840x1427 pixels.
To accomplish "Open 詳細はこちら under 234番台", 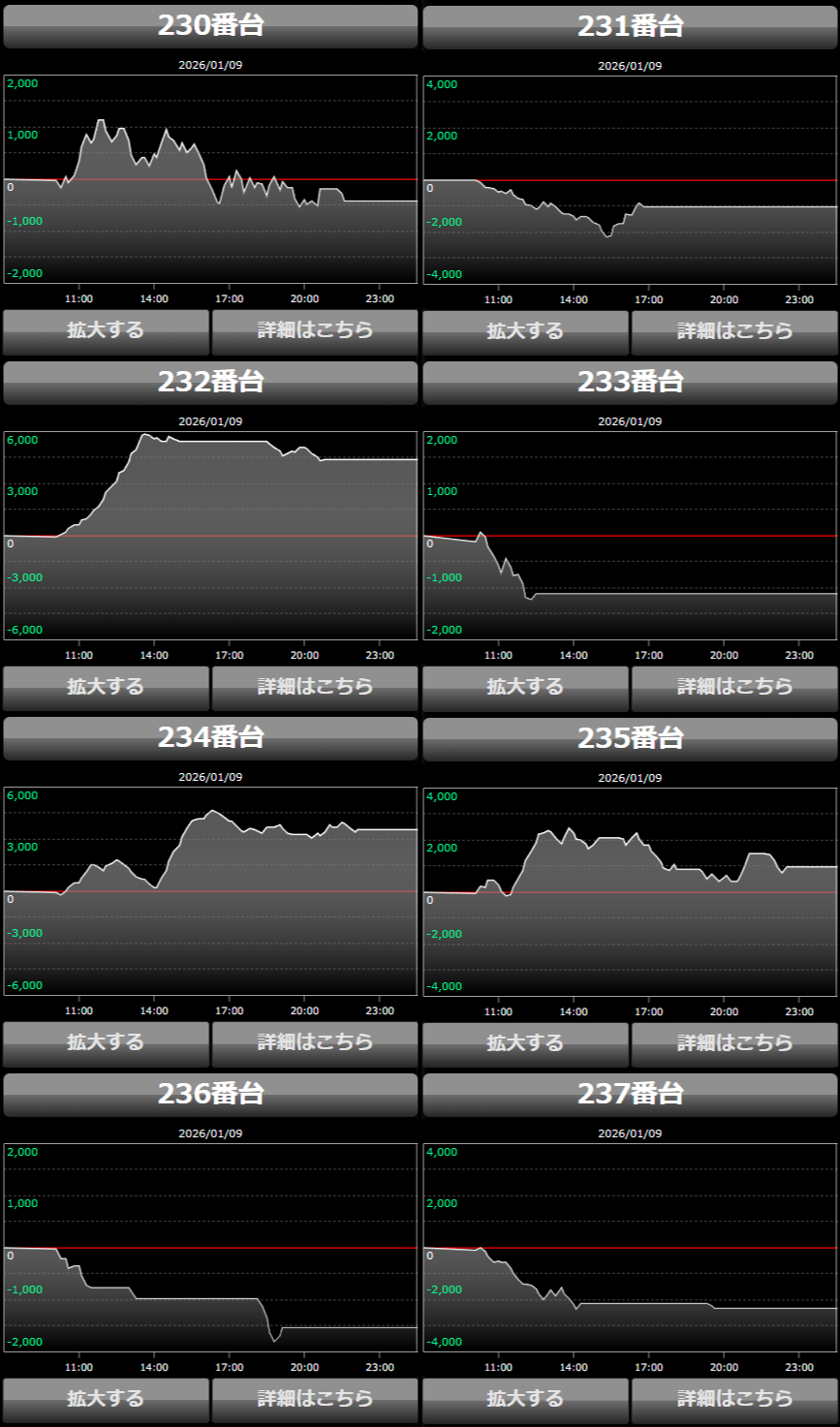I will click(315, 1042).
